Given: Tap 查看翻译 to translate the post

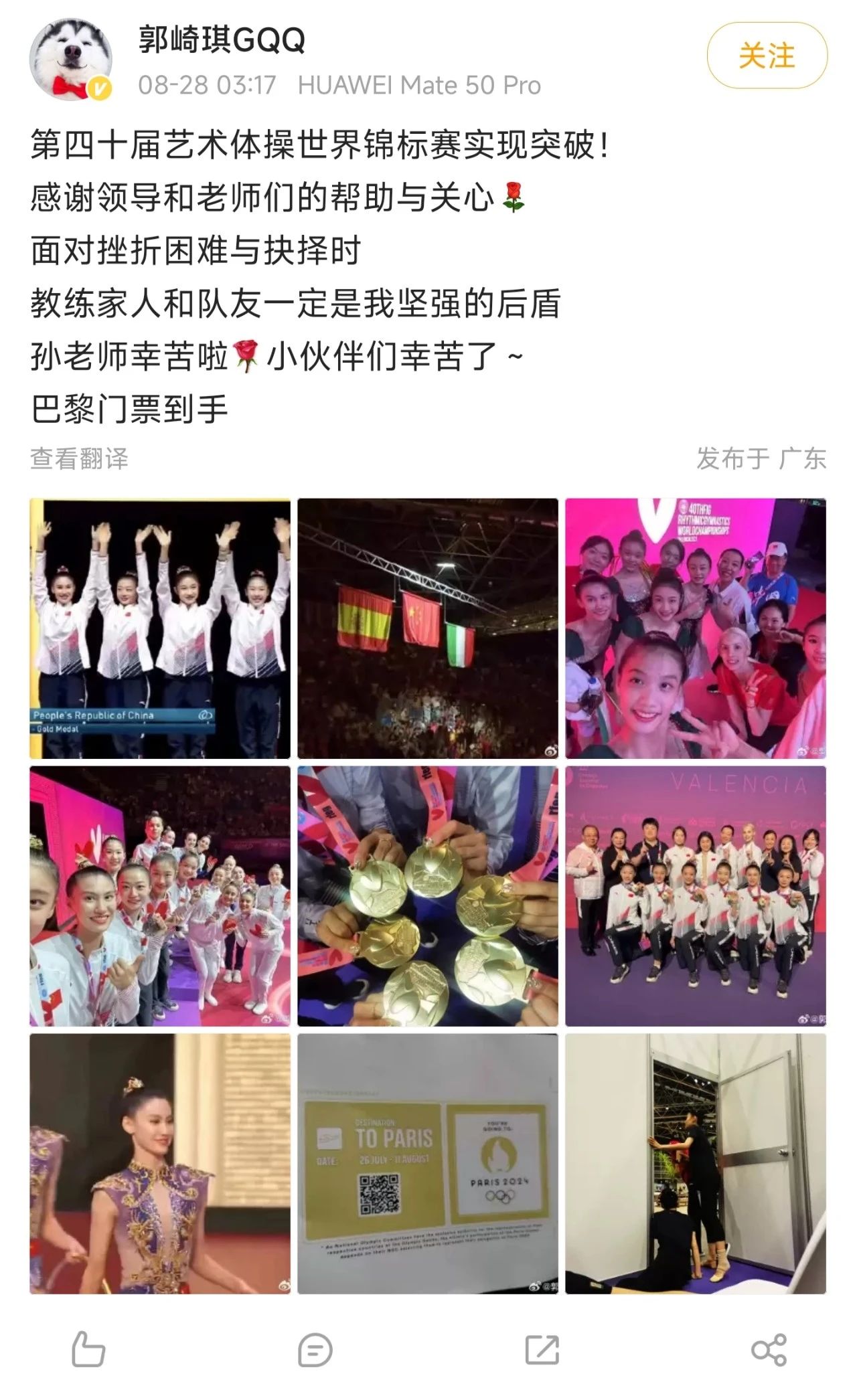Looking at the screenshot, I should pos(79,459).
